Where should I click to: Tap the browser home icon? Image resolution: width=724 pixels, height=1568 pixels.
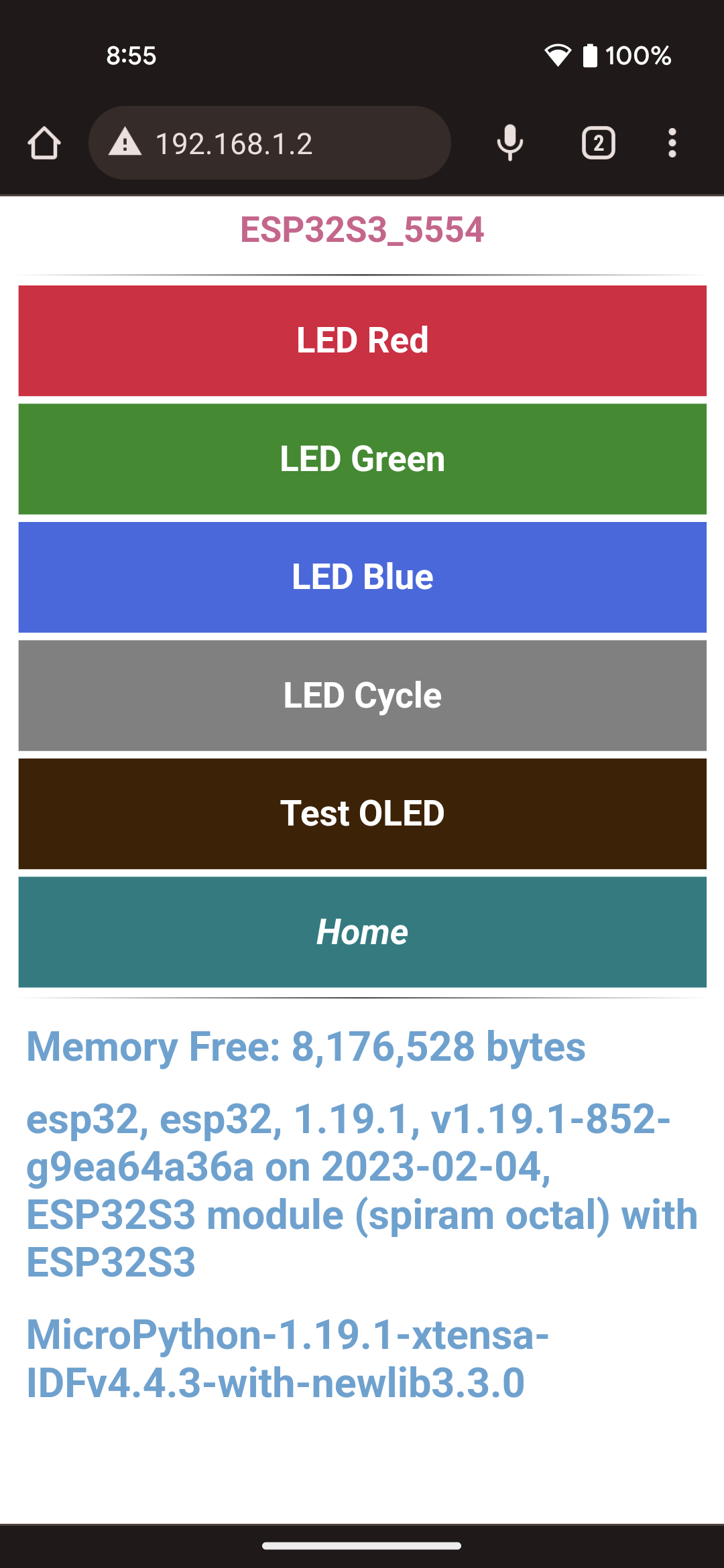pos(44,143)
